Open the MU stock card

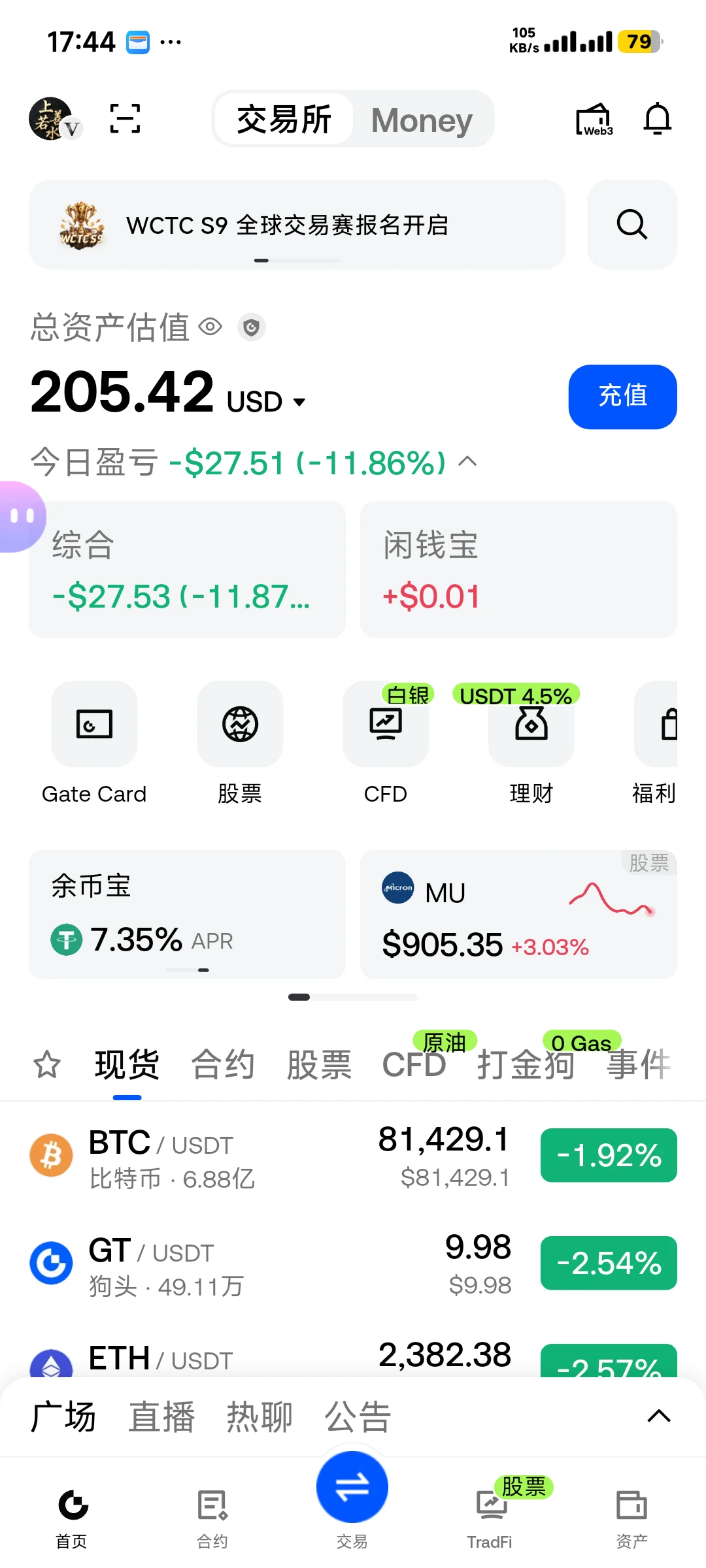pos(518,914)
